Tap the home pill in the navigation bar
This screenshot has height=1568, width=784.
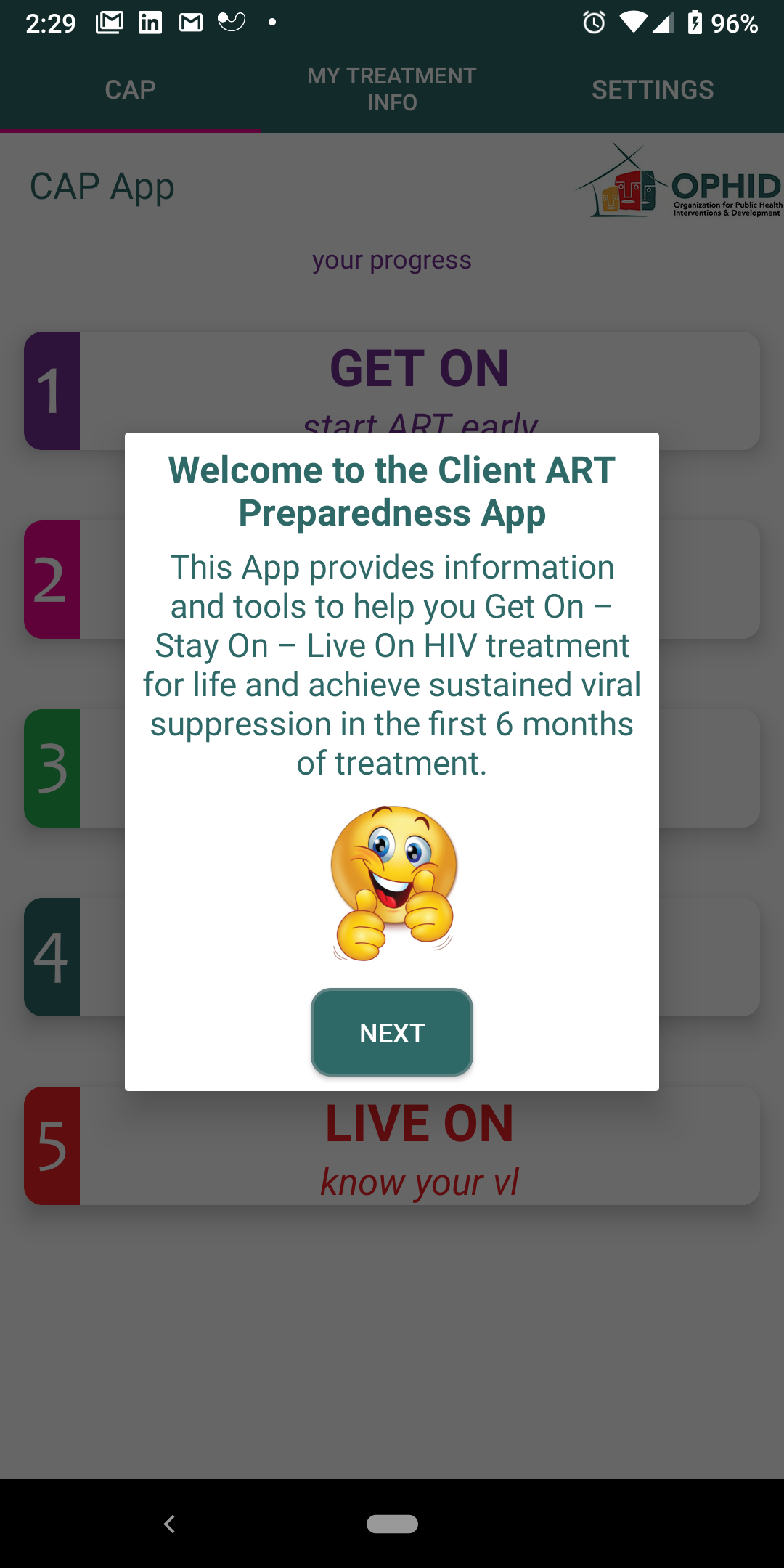(x=392, y=1524)
